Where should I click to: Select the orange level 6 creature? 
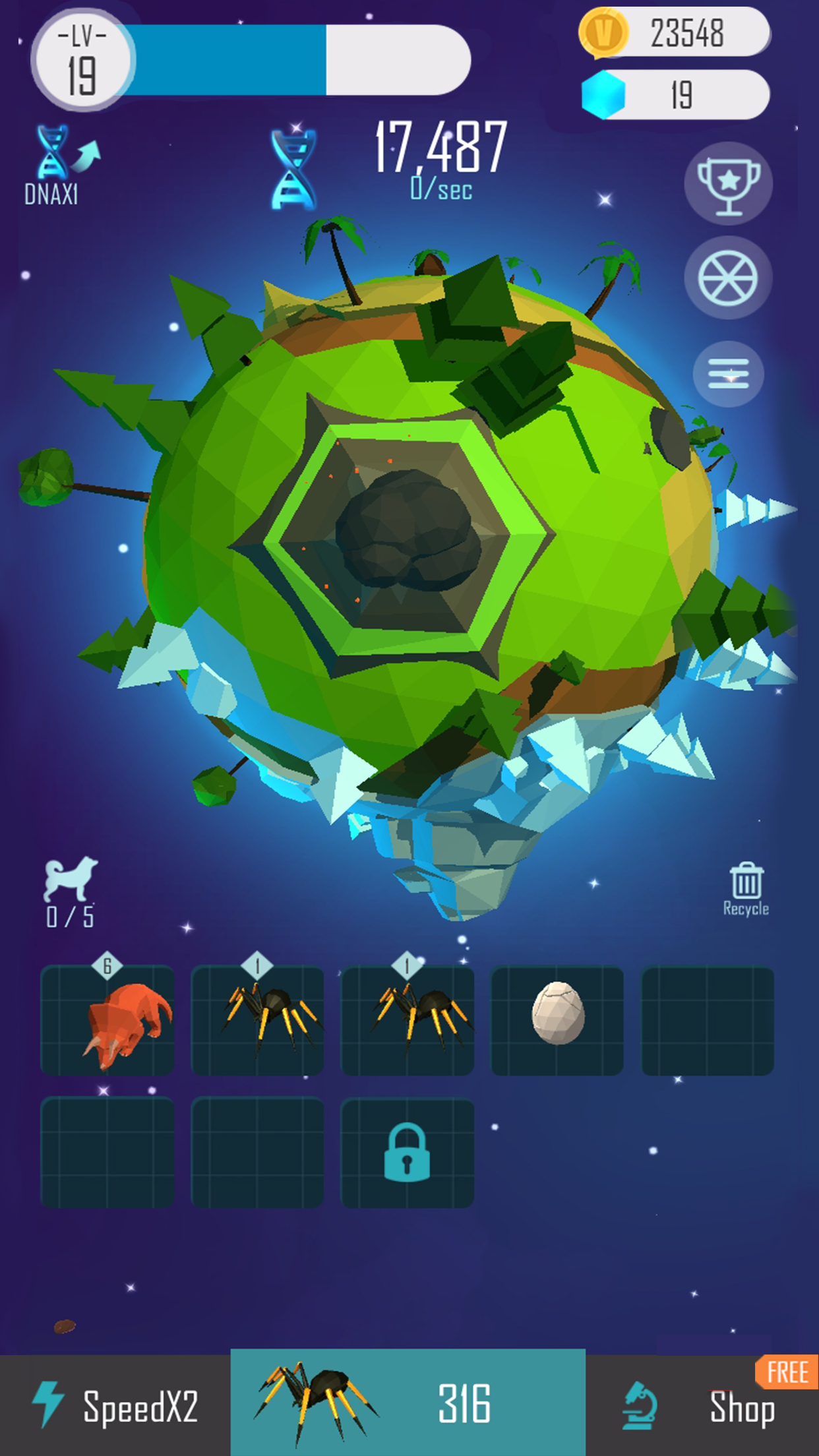coord(107,1019)
